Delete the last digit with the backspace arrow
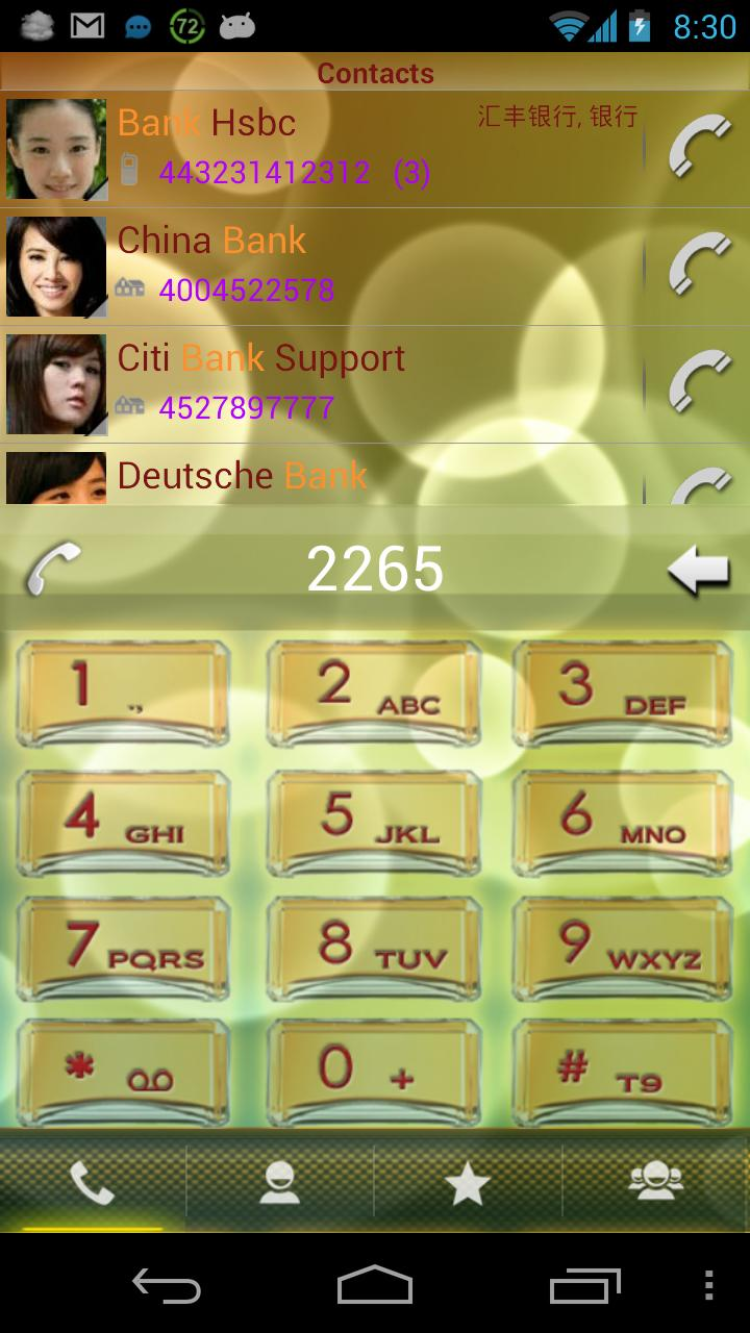Image resolution: width=750 pixels, height=1333 pixels. coord(698,571)
